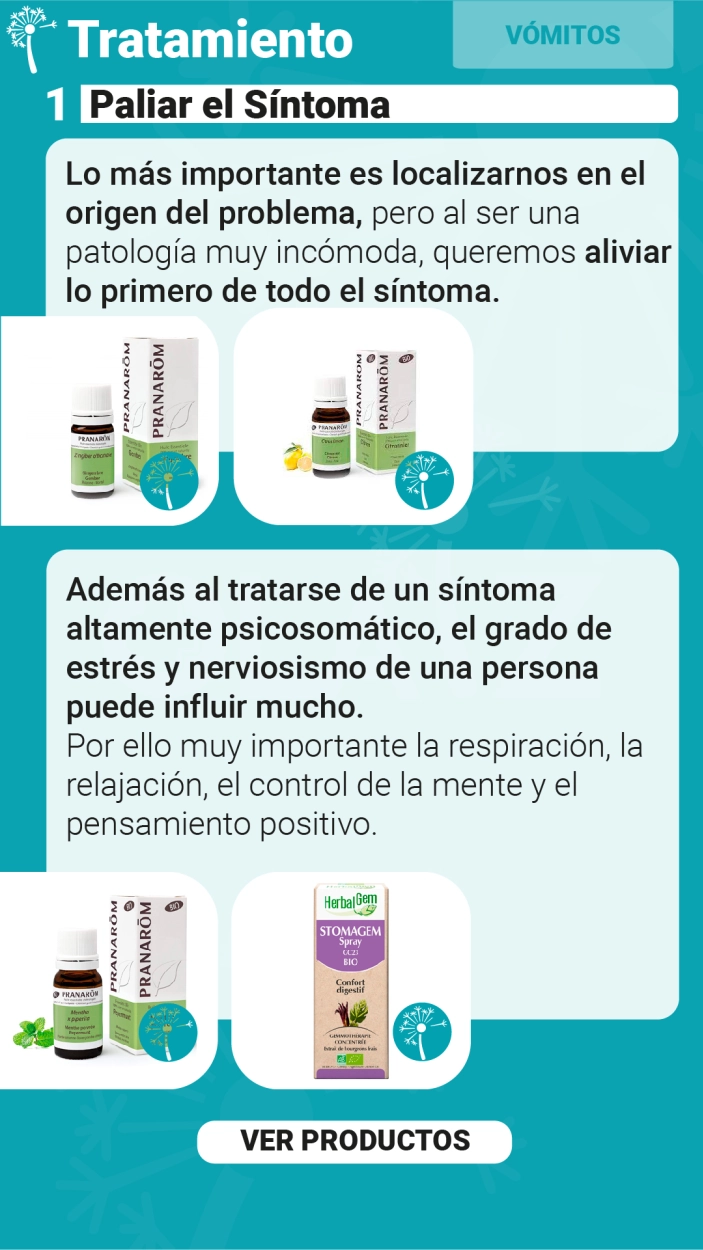Open the Pranarôm lemon oil product tile
This screenshot has width=703, height=1250.
point(353,416)
